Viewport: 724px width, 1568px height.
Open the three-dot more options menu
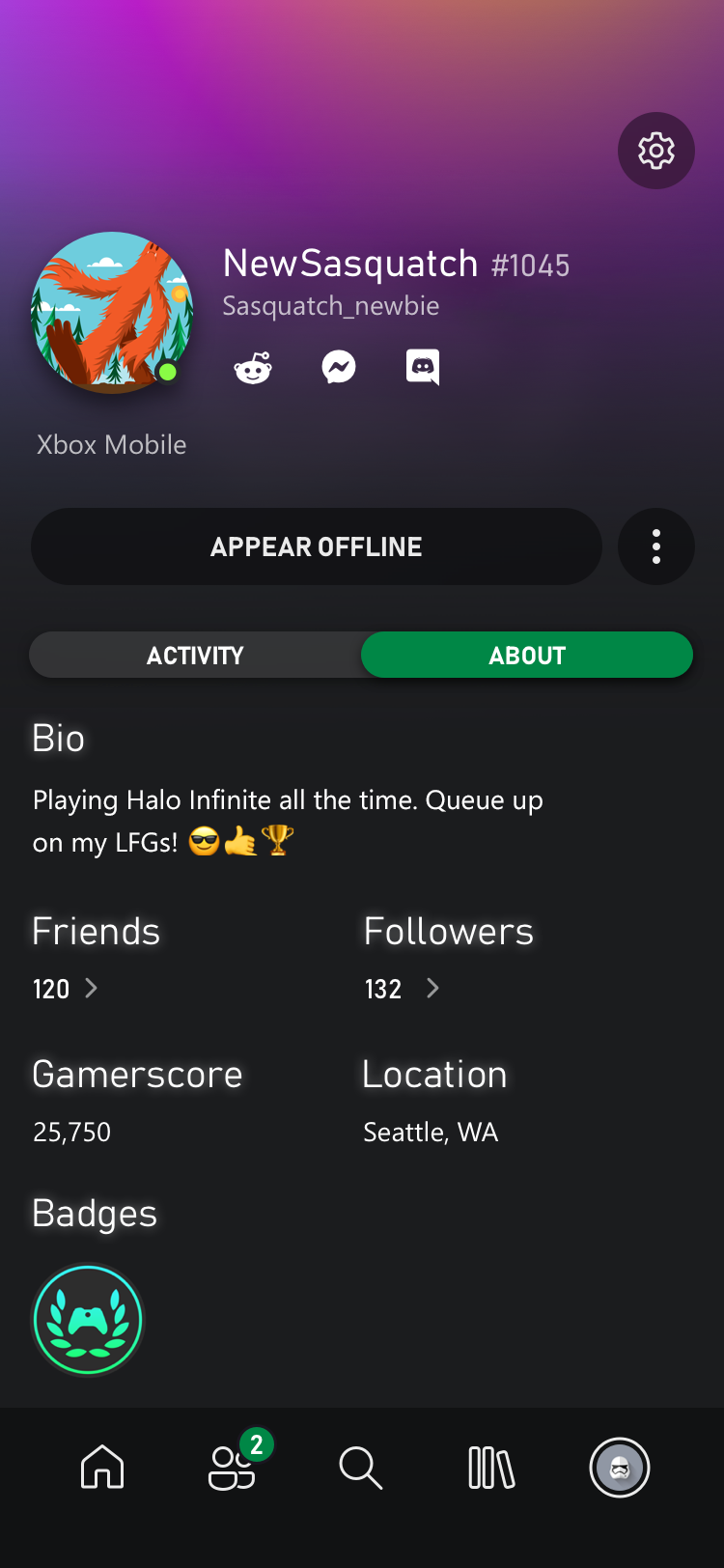point(656,546)
